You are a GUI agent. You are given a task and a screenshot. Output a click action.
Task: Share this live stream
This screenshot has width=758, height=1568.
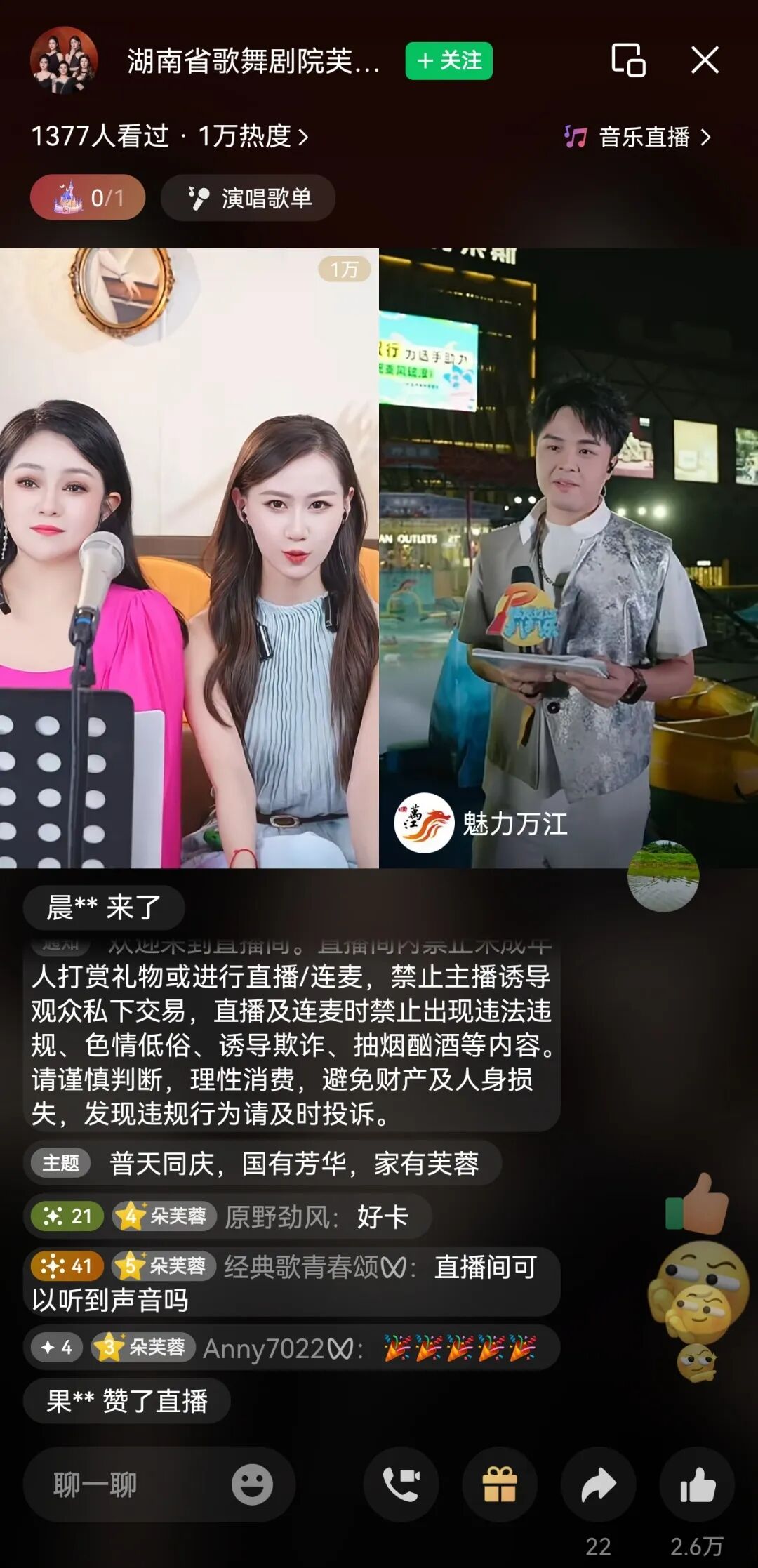tap(598, 1484)
